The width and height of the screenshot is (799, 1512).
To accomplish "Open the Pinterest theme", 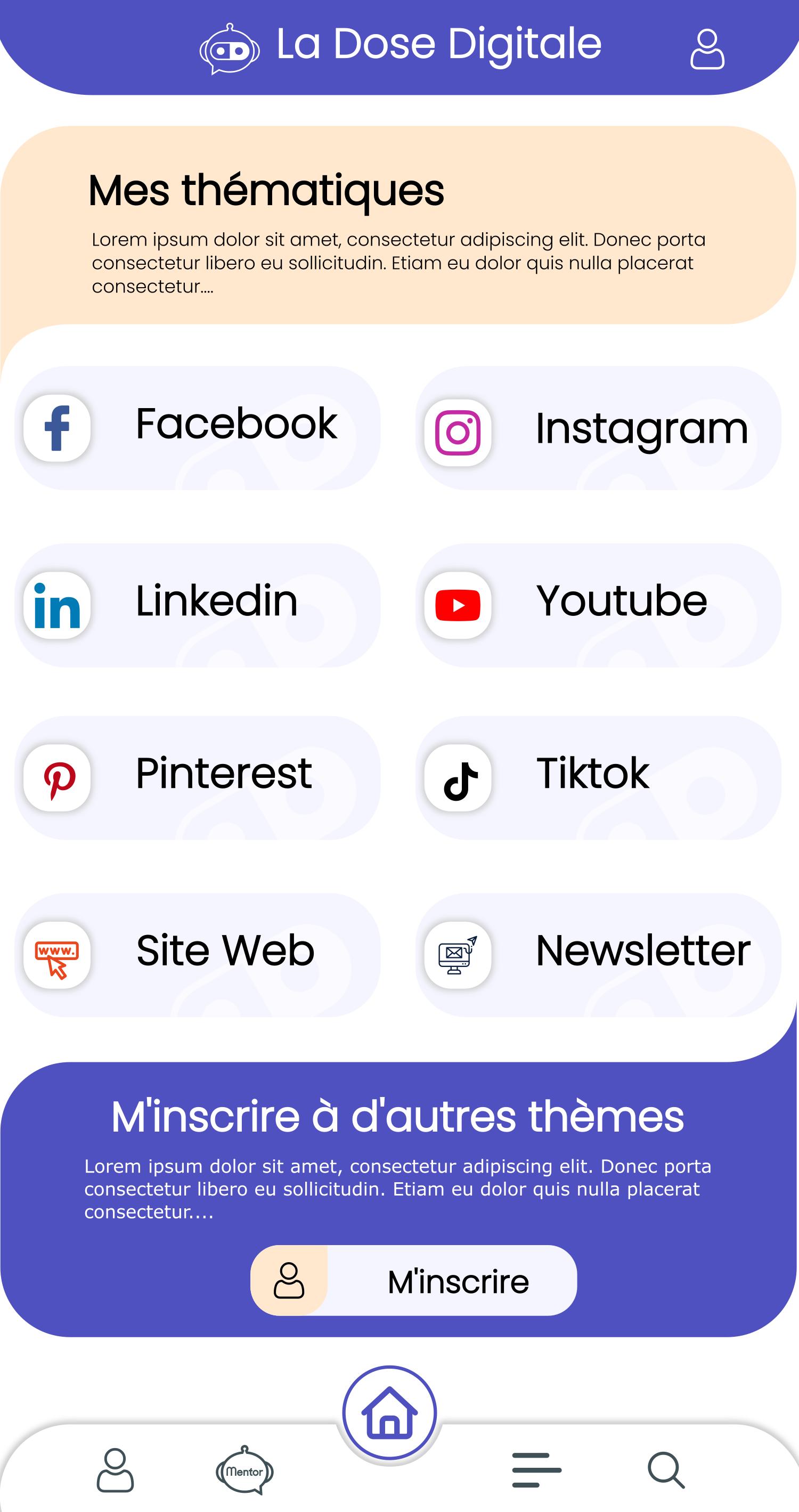I will [197, 777].
